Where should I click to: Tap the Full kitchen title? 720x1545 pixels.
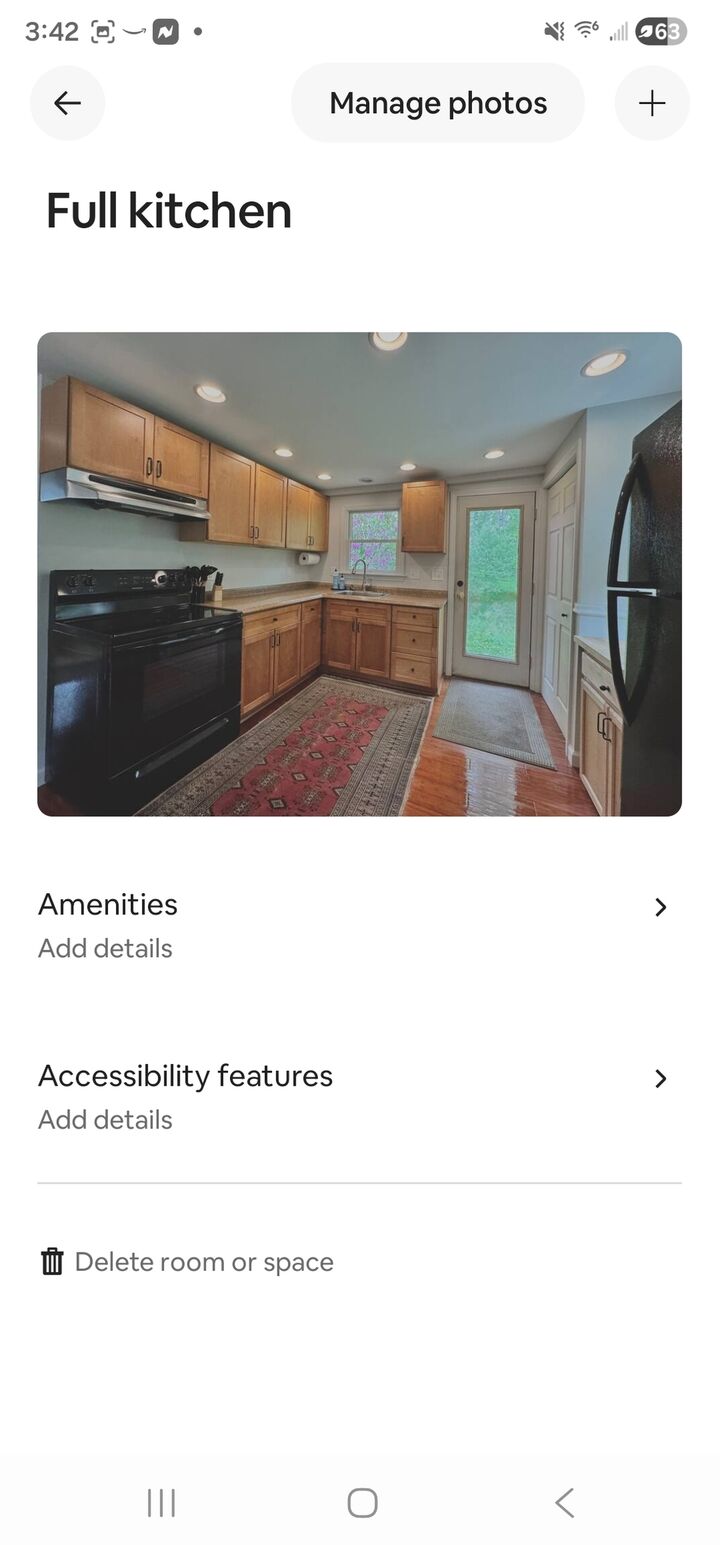pyautogui.click(x=167, y=210)
